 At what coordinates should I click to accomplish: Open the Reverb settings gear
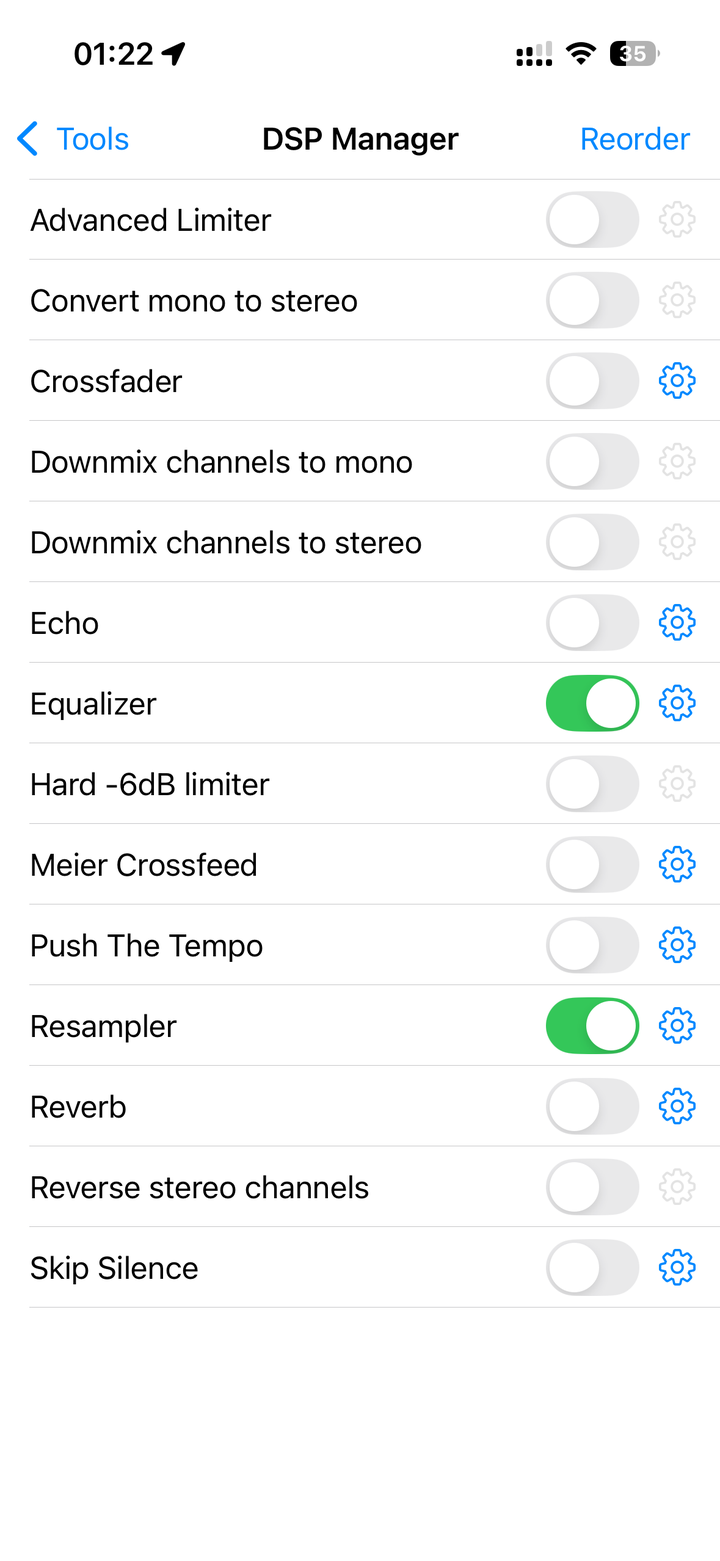click(677, 1106)
